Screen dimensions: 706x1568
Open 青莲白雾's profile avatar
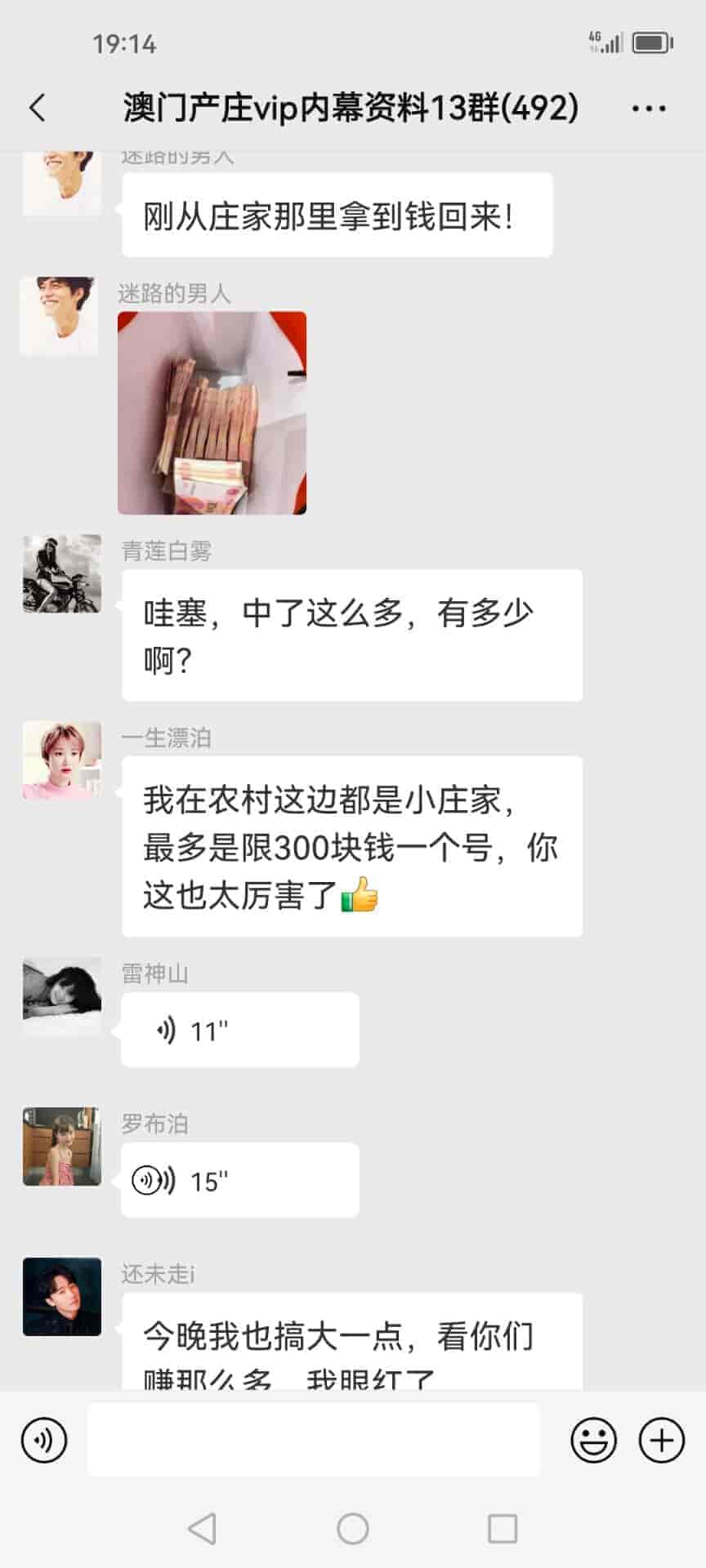click(x=62, y=574)
